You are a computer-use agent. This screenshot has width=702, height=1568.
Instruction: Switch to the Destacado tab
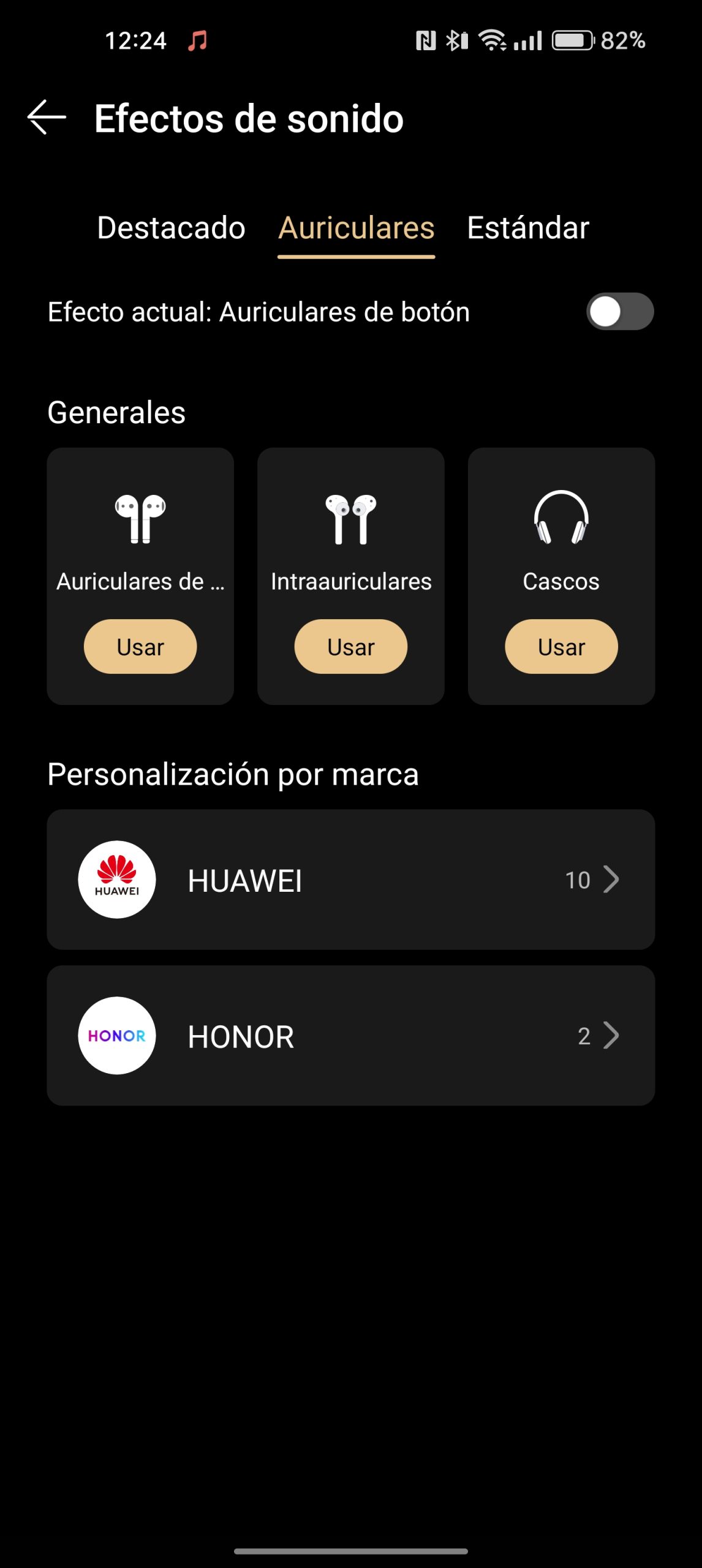(x=171, y=228)
